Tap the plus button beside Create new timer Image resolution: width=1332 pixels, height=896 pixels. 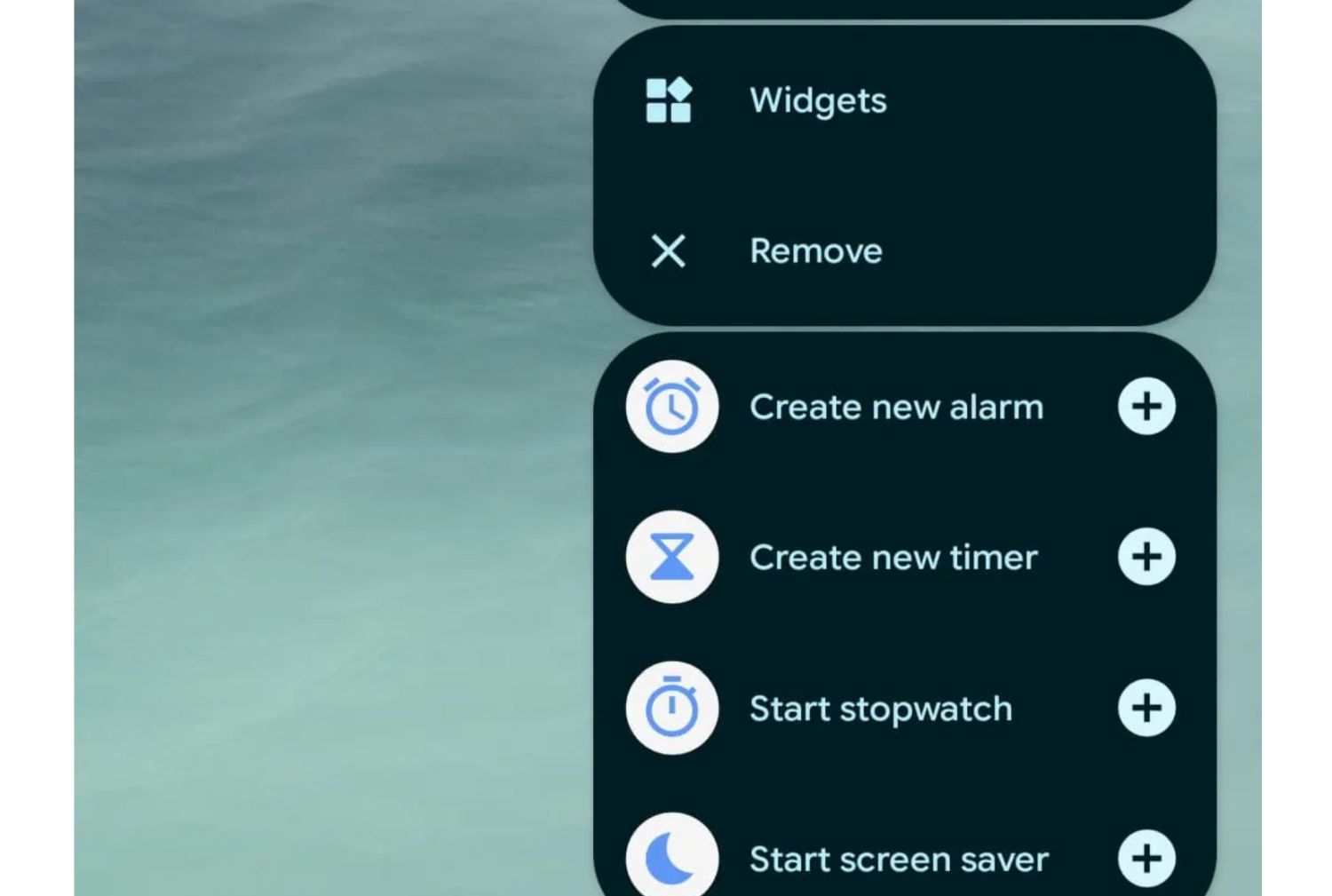[1146, 558]
